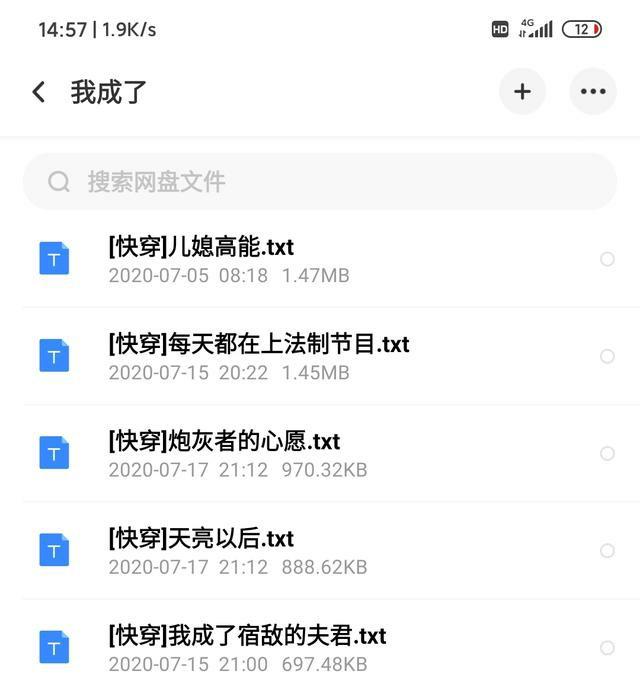Image resolution: width=640 pixels, height=687 pixels.
Task: Select the circle for [快穿]天亮以后.txt
Action: click(607, 550)
